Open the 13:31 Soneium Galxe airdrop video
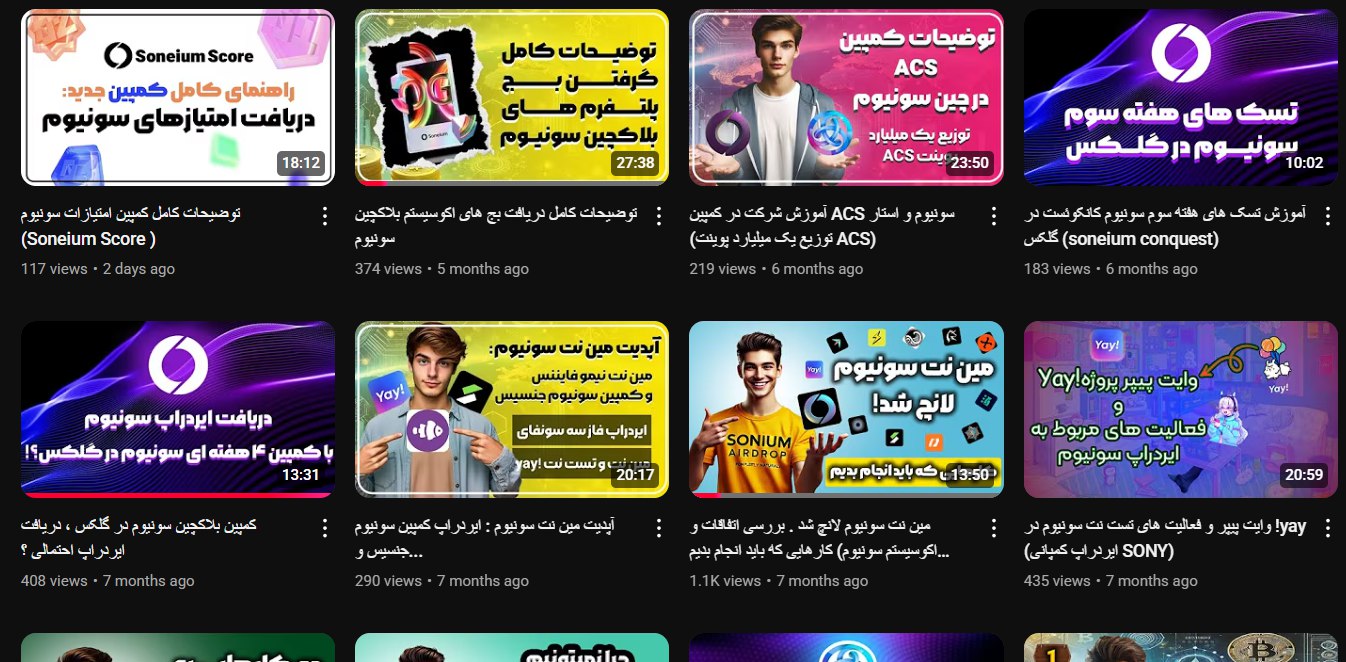This screenshot has width=1346, height=662. point(177,409)
